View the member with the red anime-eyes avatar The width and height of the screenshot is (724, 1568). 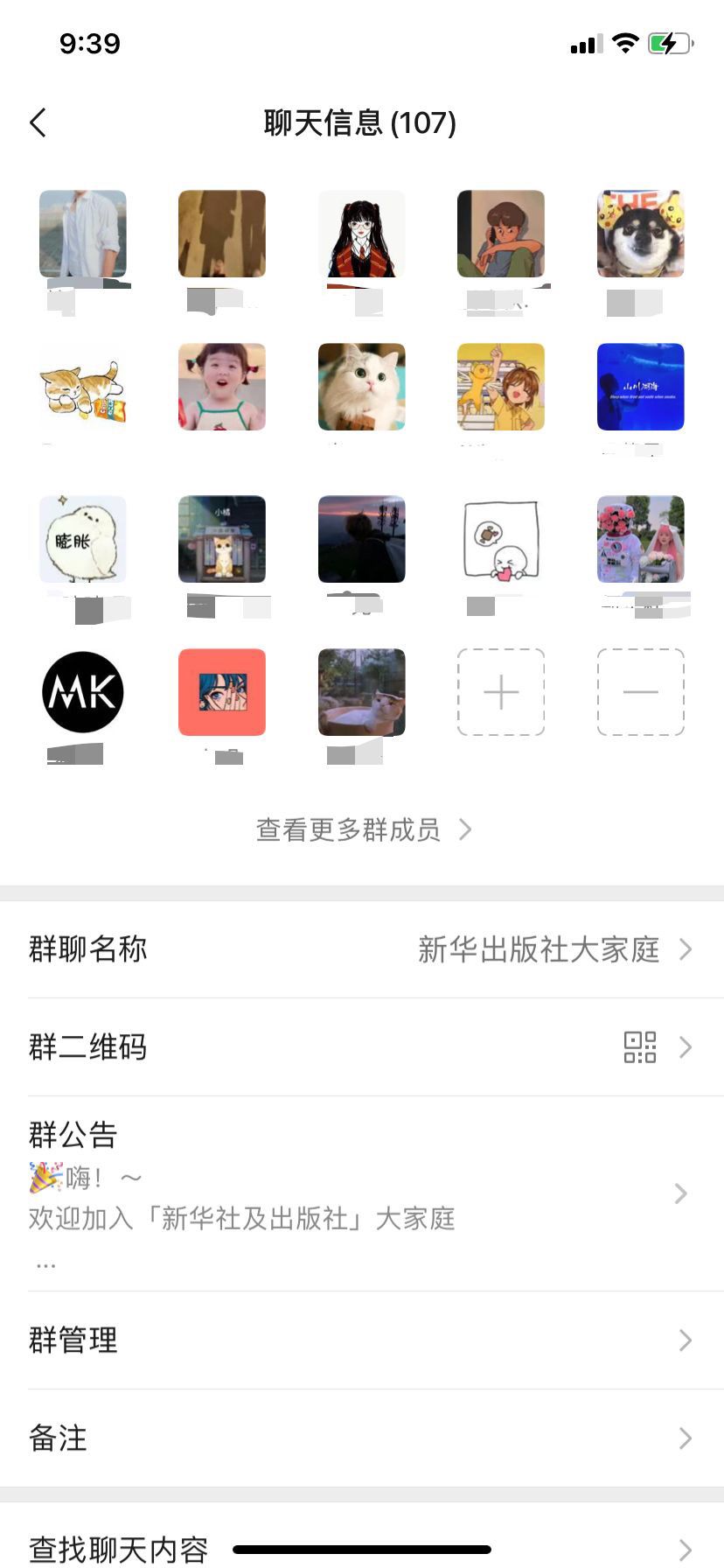coord(222,692)
